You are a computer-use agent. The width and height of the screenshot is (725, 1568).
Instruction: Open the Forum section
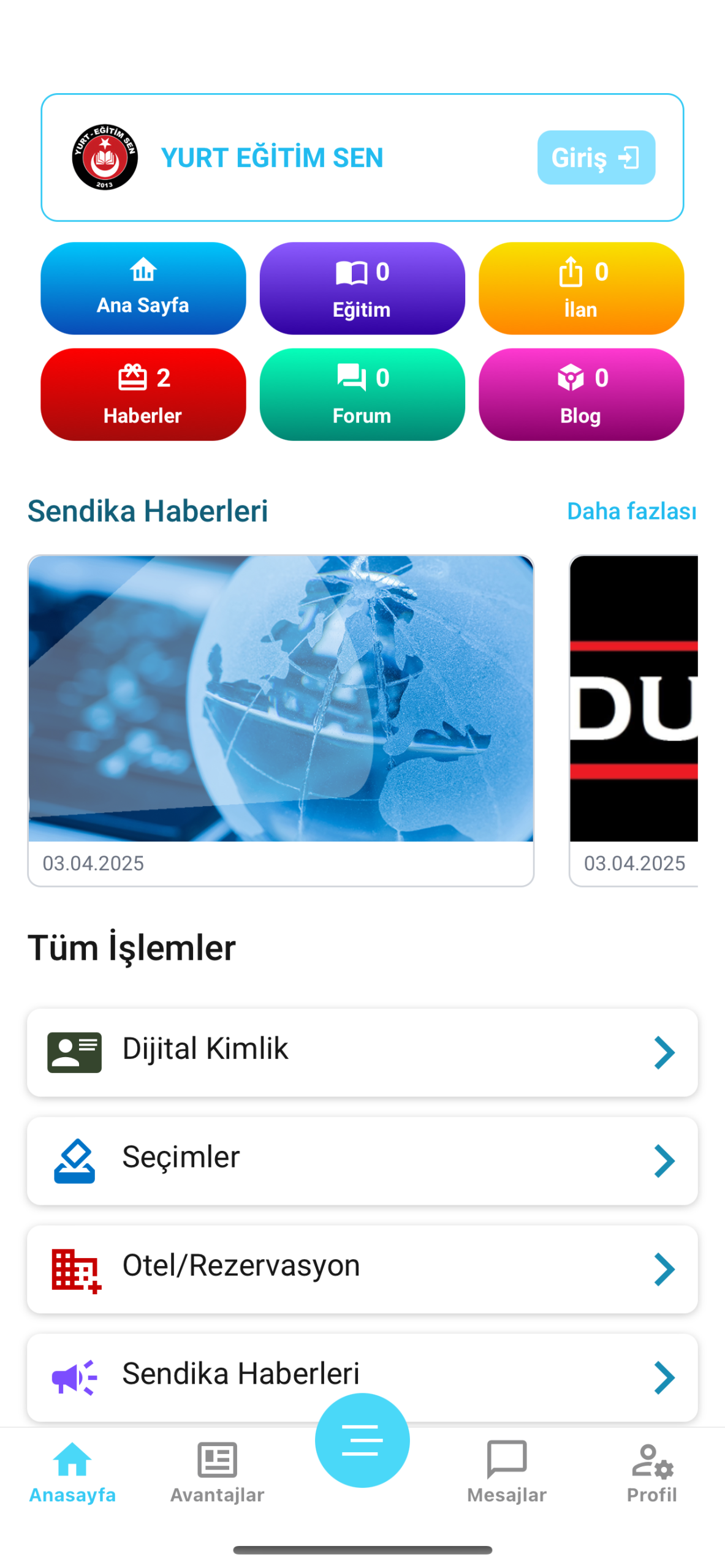point(362,394)
